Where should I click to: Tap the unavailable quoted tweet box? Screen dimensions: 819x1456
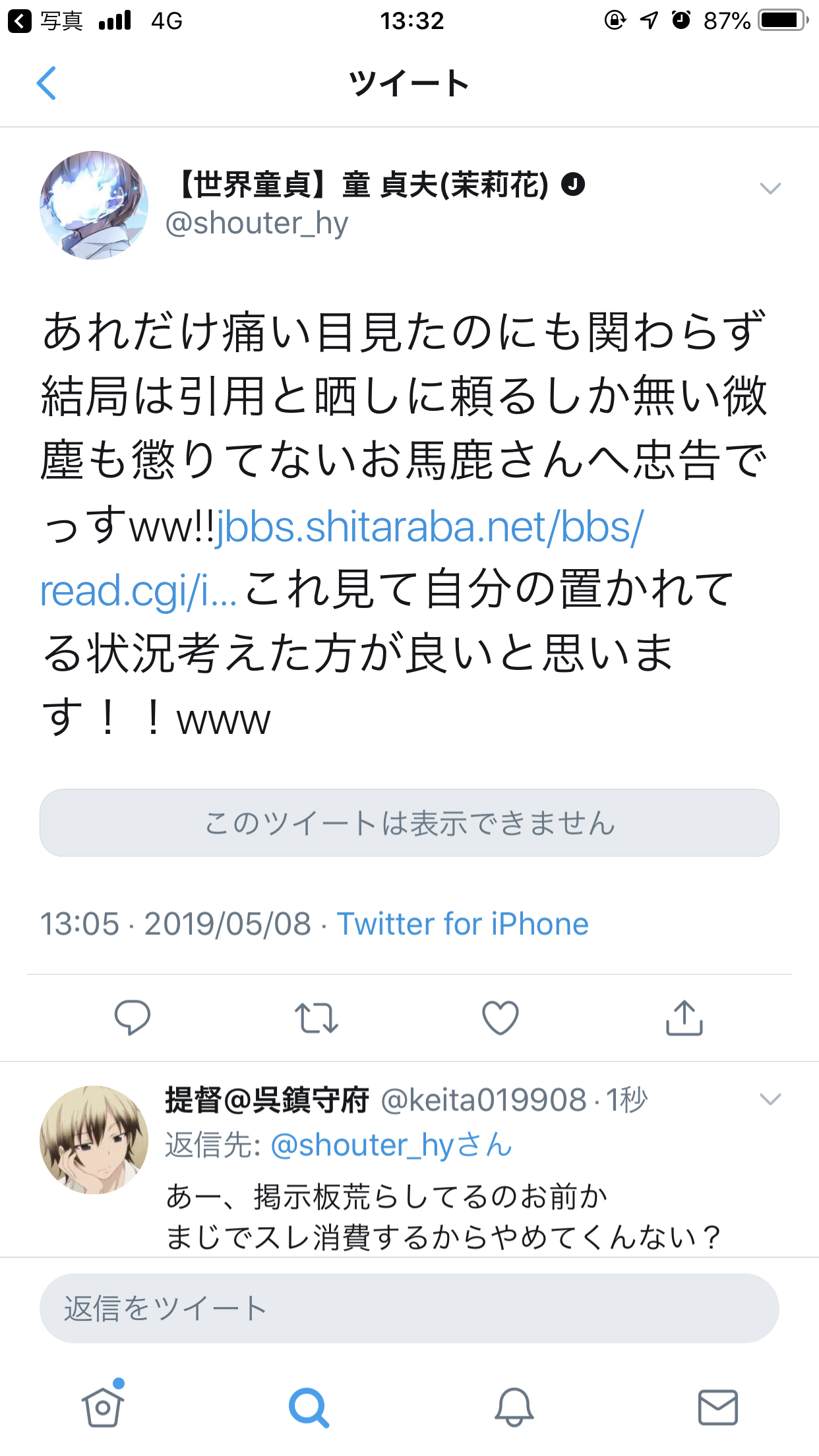click(409, 823)
